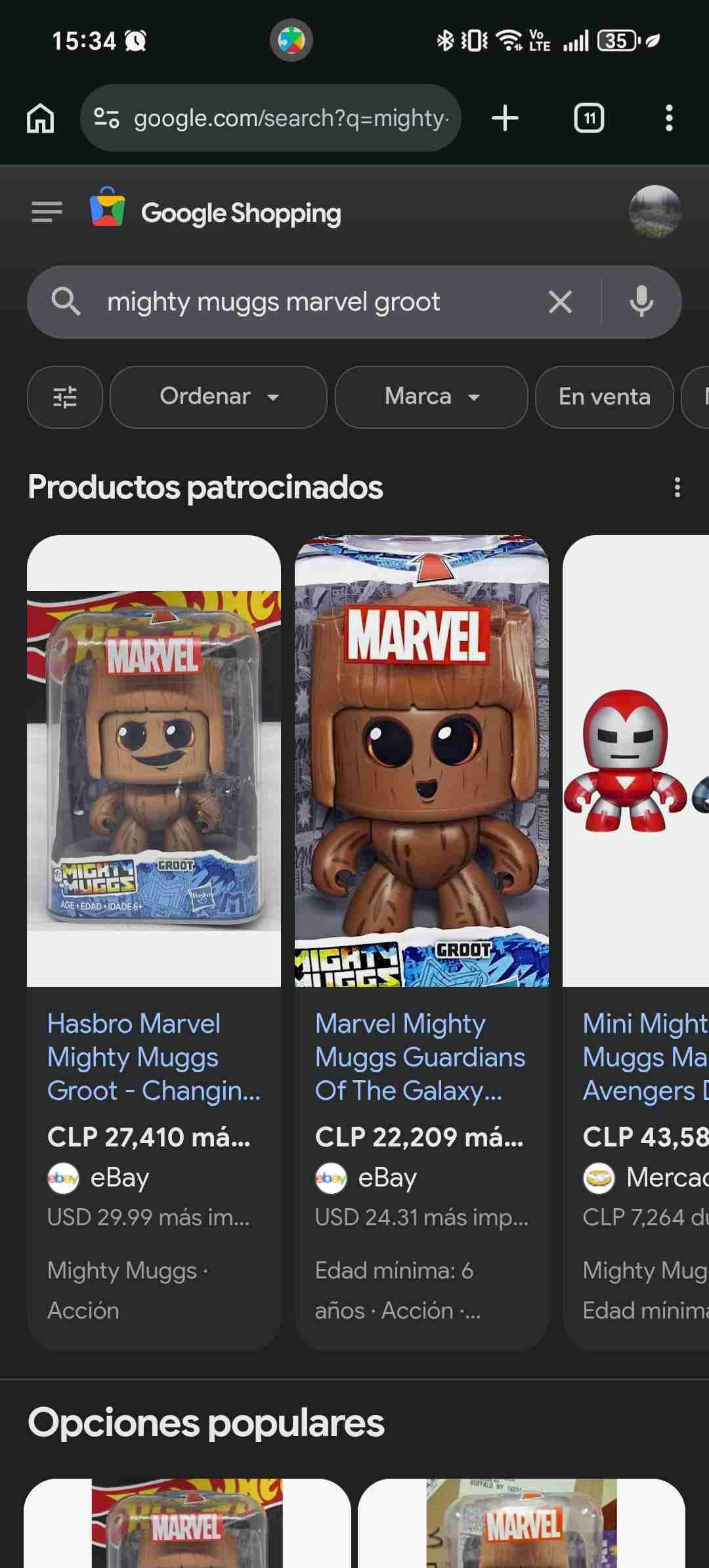The height and width of the screenshot is (1568, 709).
Task: Open the Marca filter dropdown
Action: click(x=431, y=397)
